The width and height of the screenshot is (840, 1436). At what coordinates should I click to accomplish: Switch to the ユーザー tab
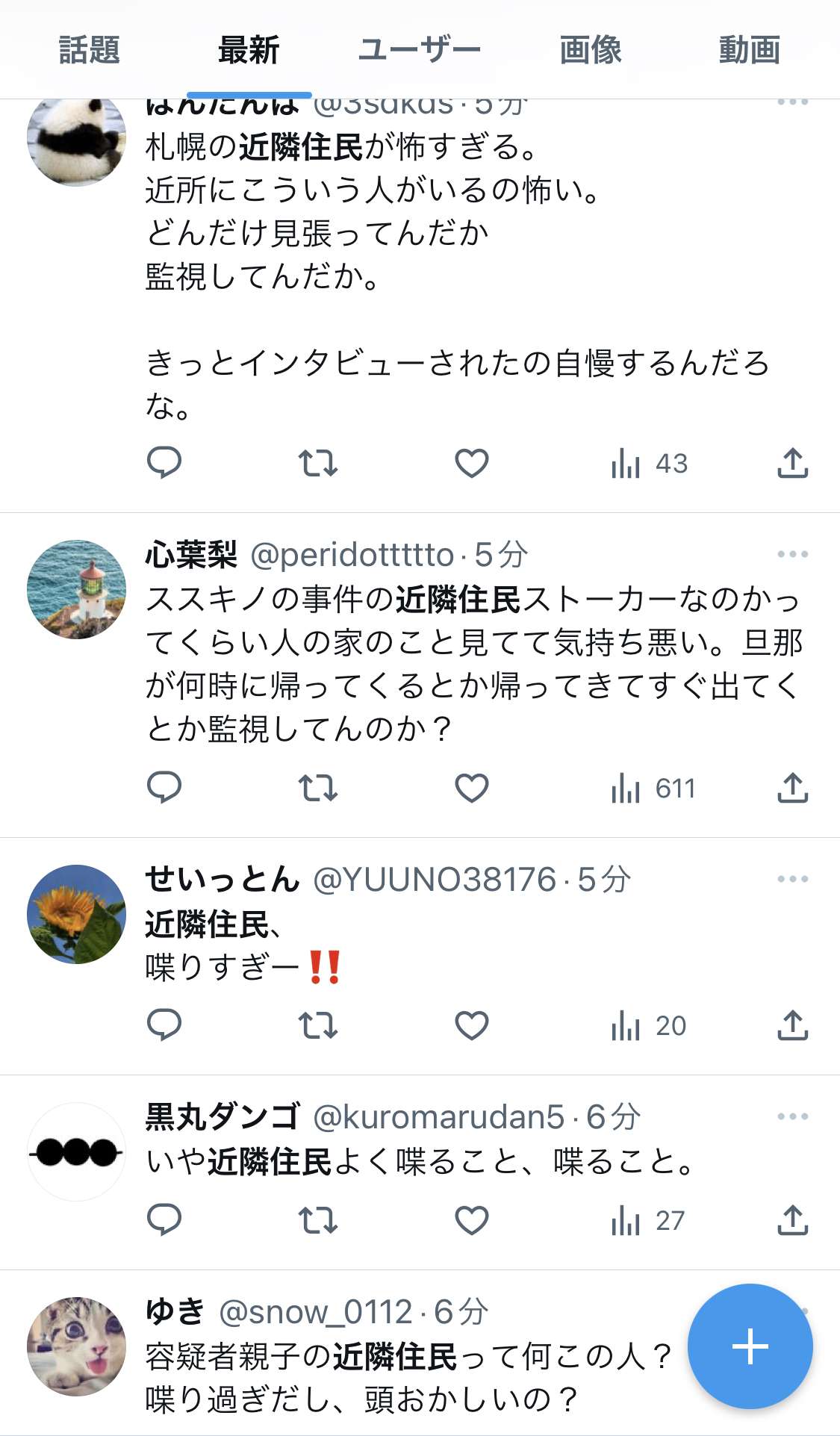419,50
